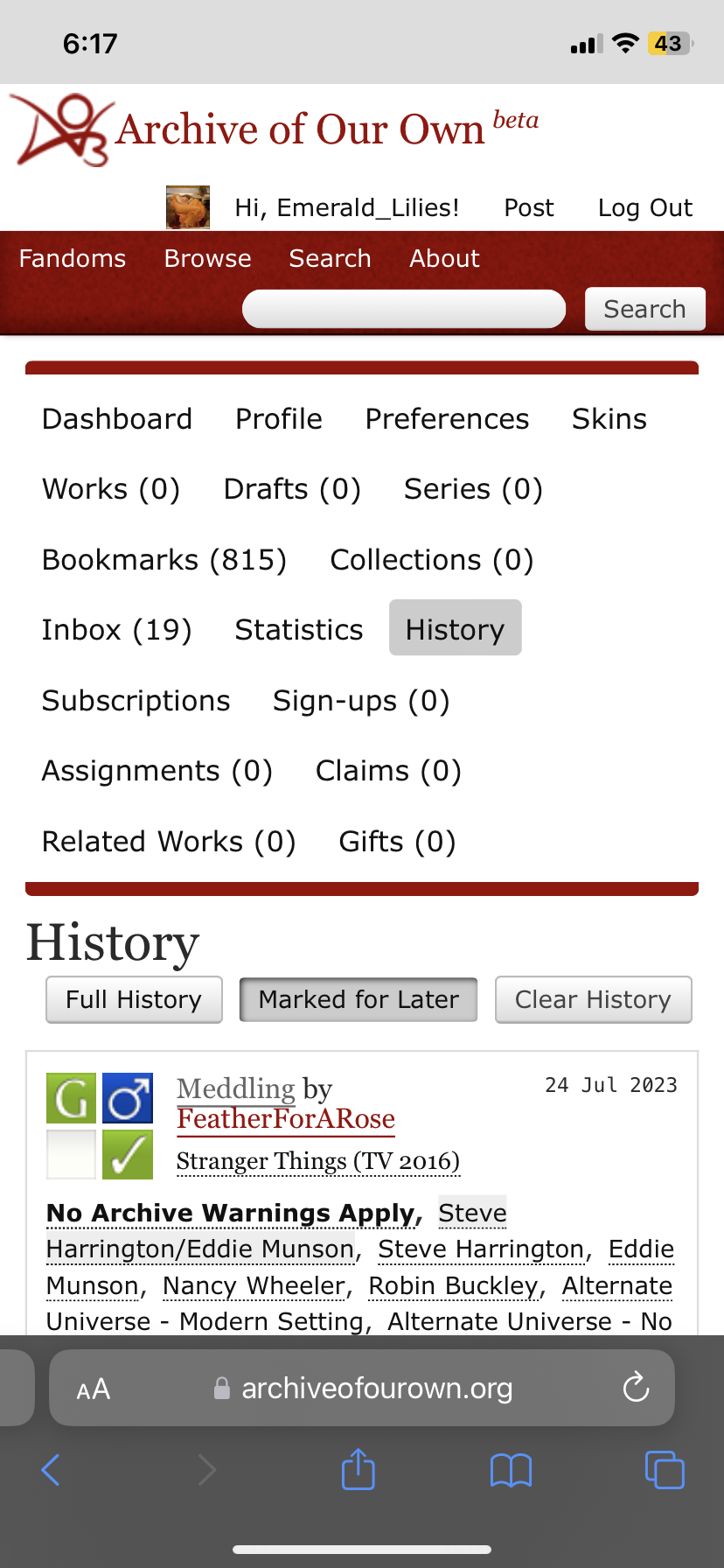Log Out of the account
This screenshot has width=724, height=1568.
pyautogui.click(x=644, y=208)
